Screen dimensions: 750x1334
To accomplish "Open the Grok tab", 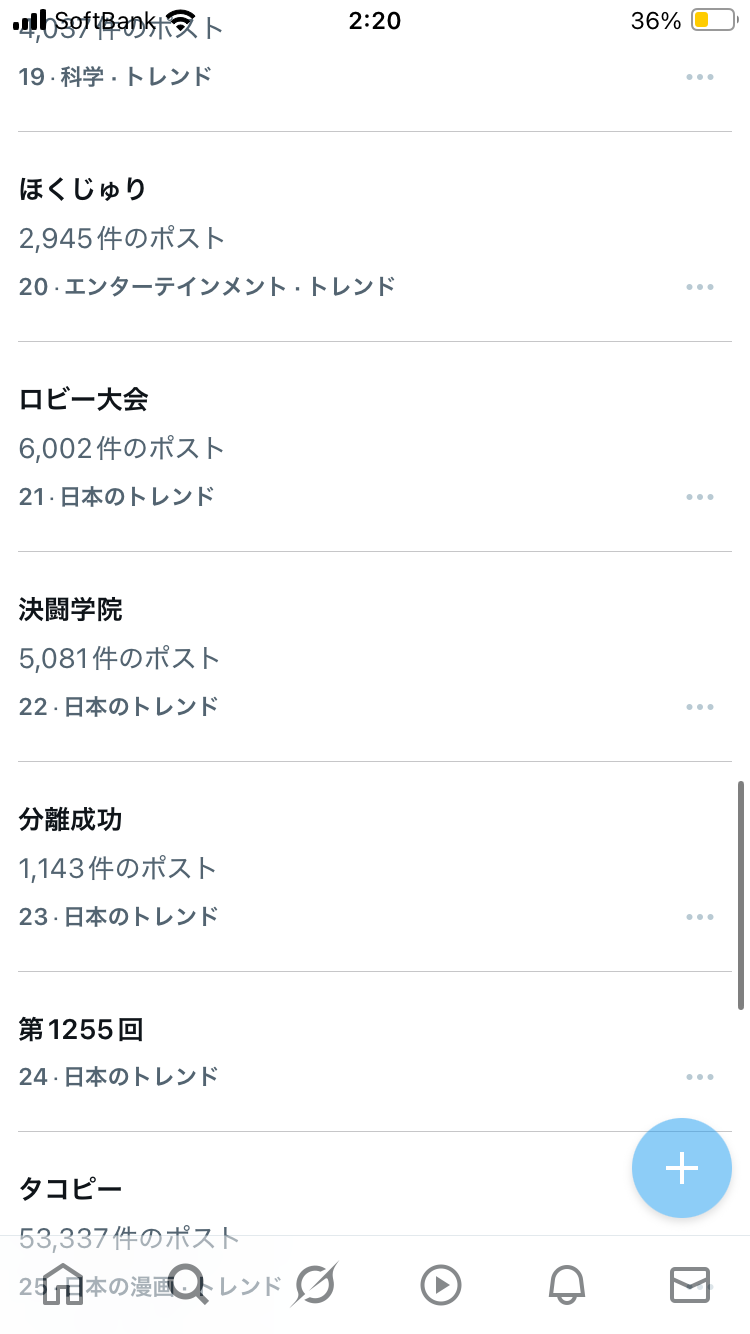I will click(x=314, y=1285).
